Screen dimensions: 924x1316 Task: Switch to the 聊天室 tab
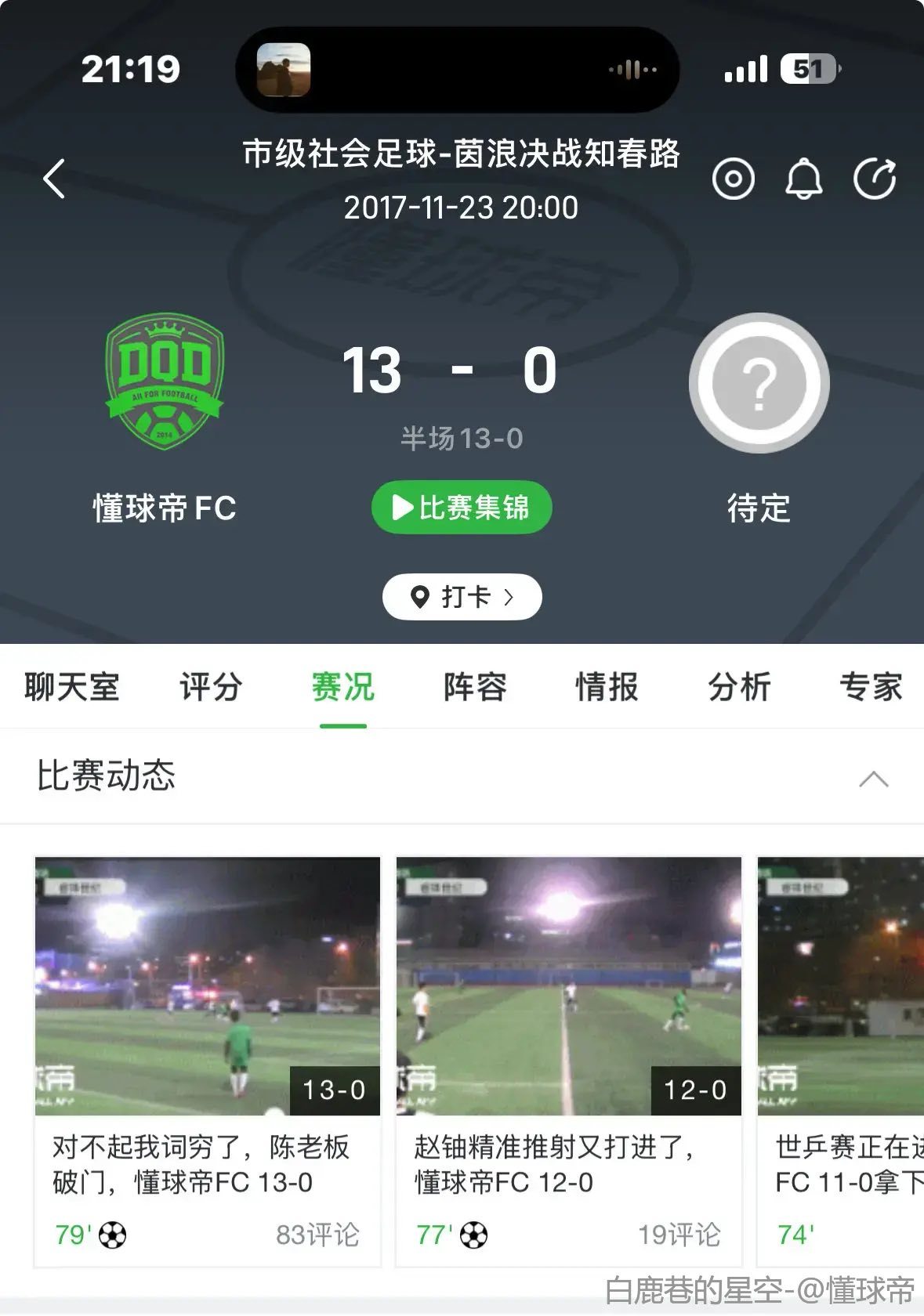(x=71, y=687)
